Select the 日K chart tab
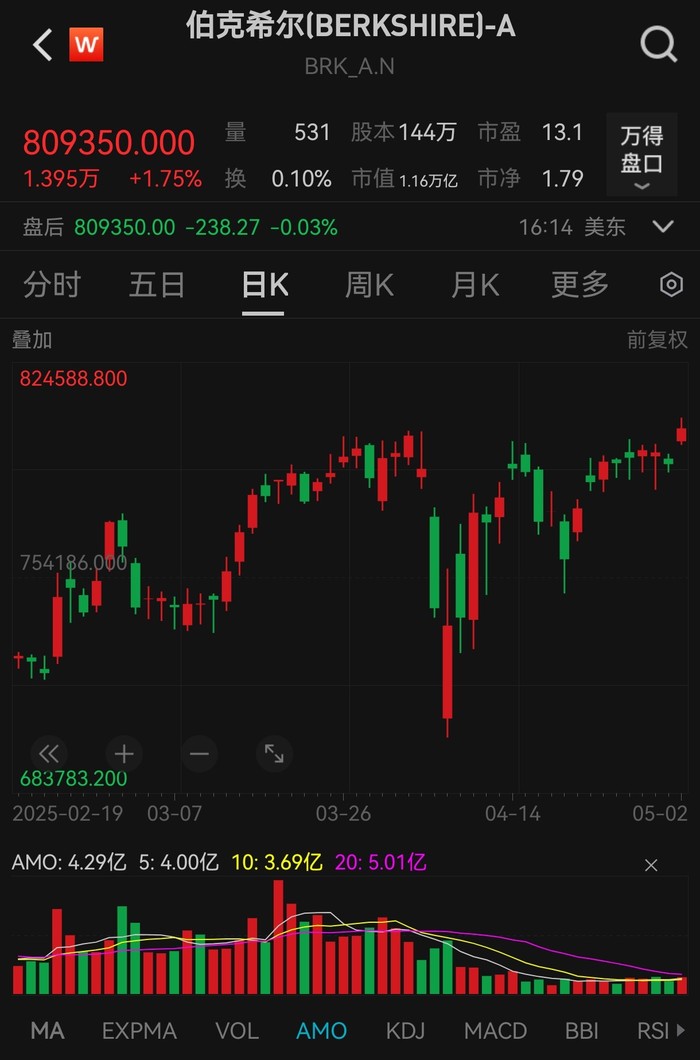The image size is (700, 1060). point(265,285)
